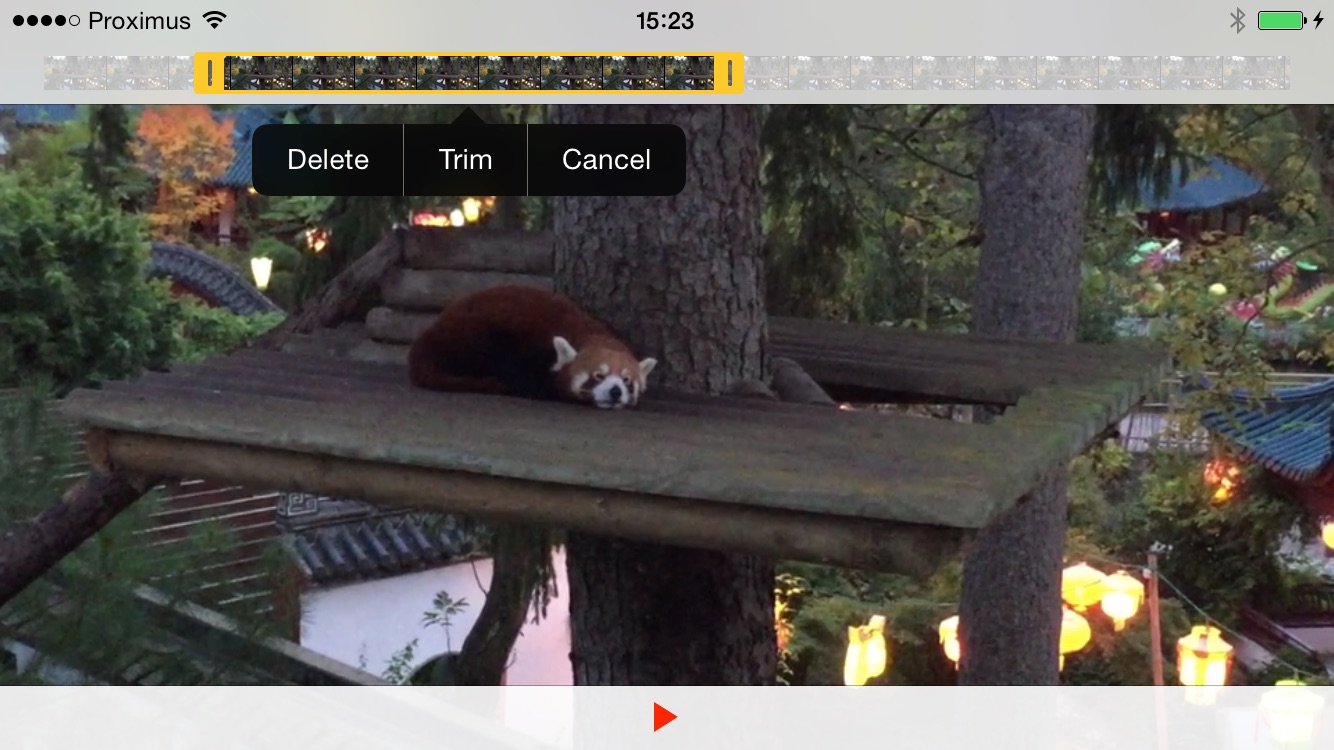Play the video with the red button

point(665,717)
